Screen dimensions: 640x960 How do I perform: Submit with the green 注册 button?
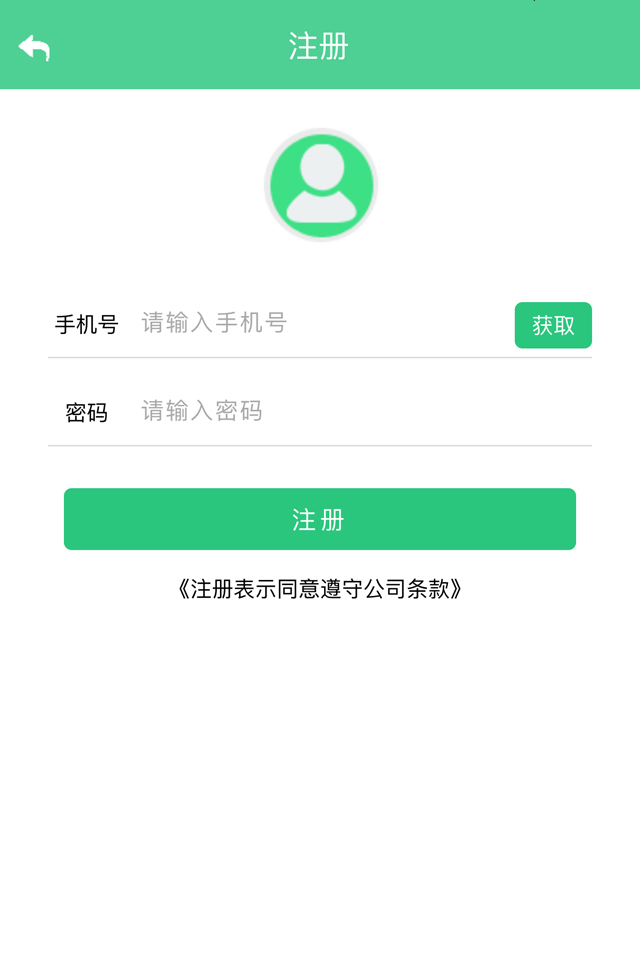[320, 519]
